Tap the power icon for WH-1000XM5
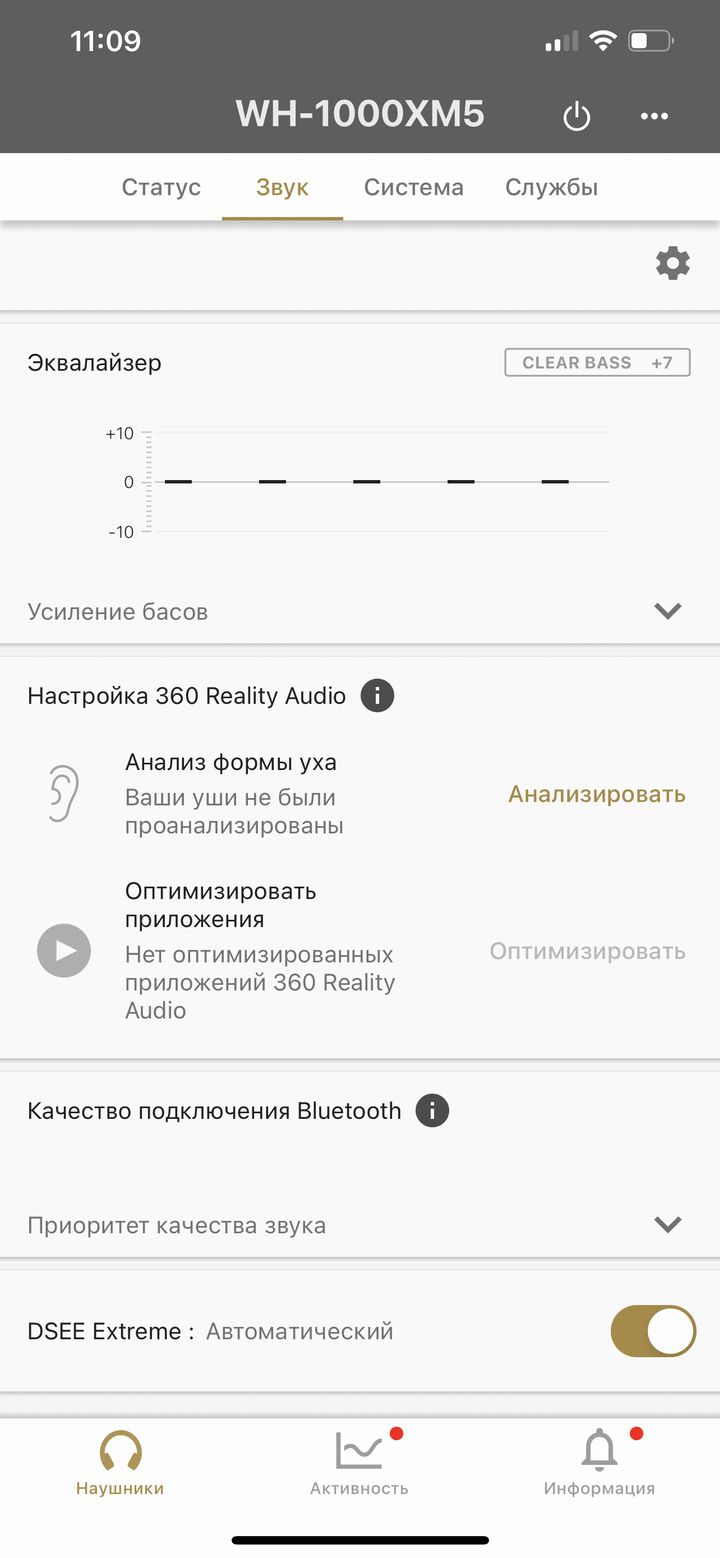Image resolution: width=720 pixels, height=1558 pixels. pyautogui.click(x=577, y=117)
